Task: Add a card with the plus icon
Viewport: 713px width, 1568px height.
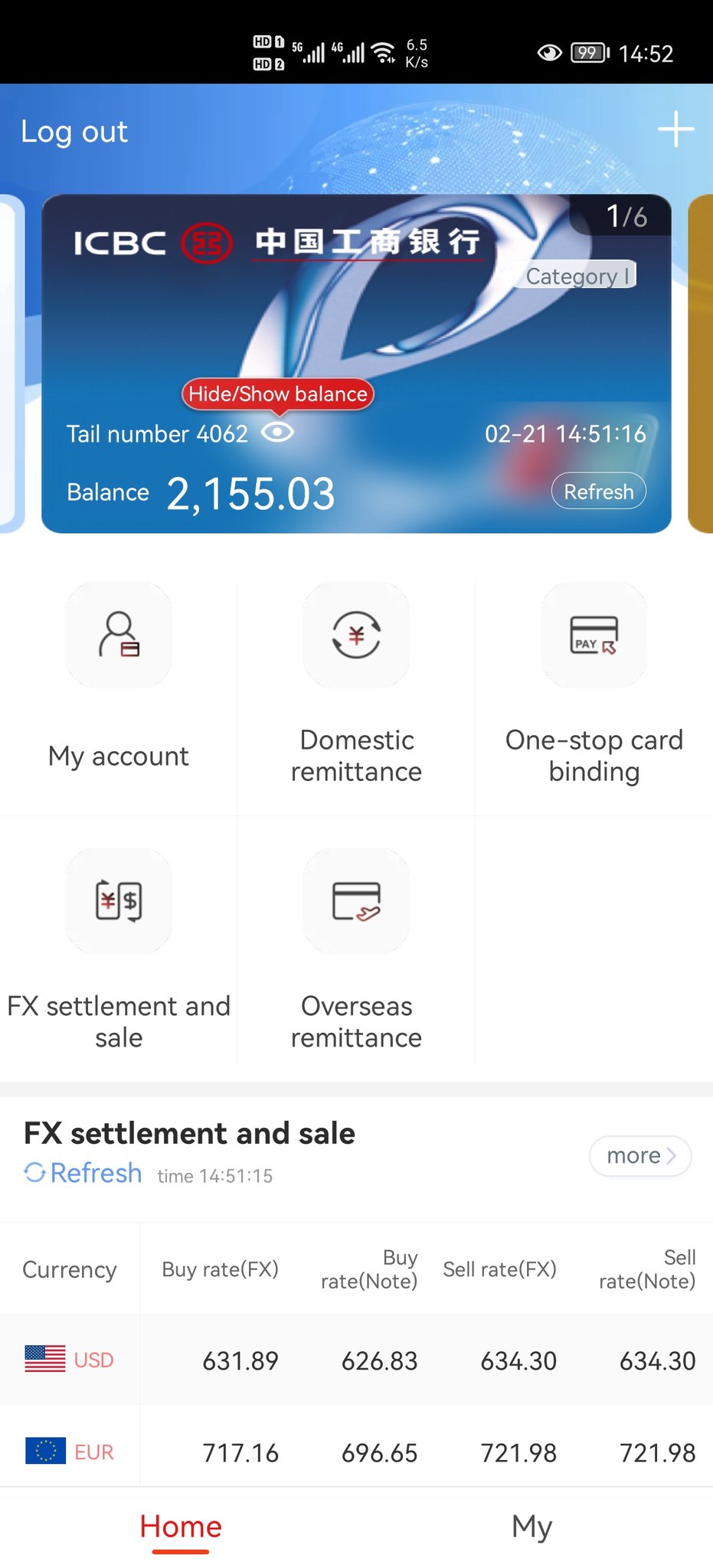Action: click(675, 129)
